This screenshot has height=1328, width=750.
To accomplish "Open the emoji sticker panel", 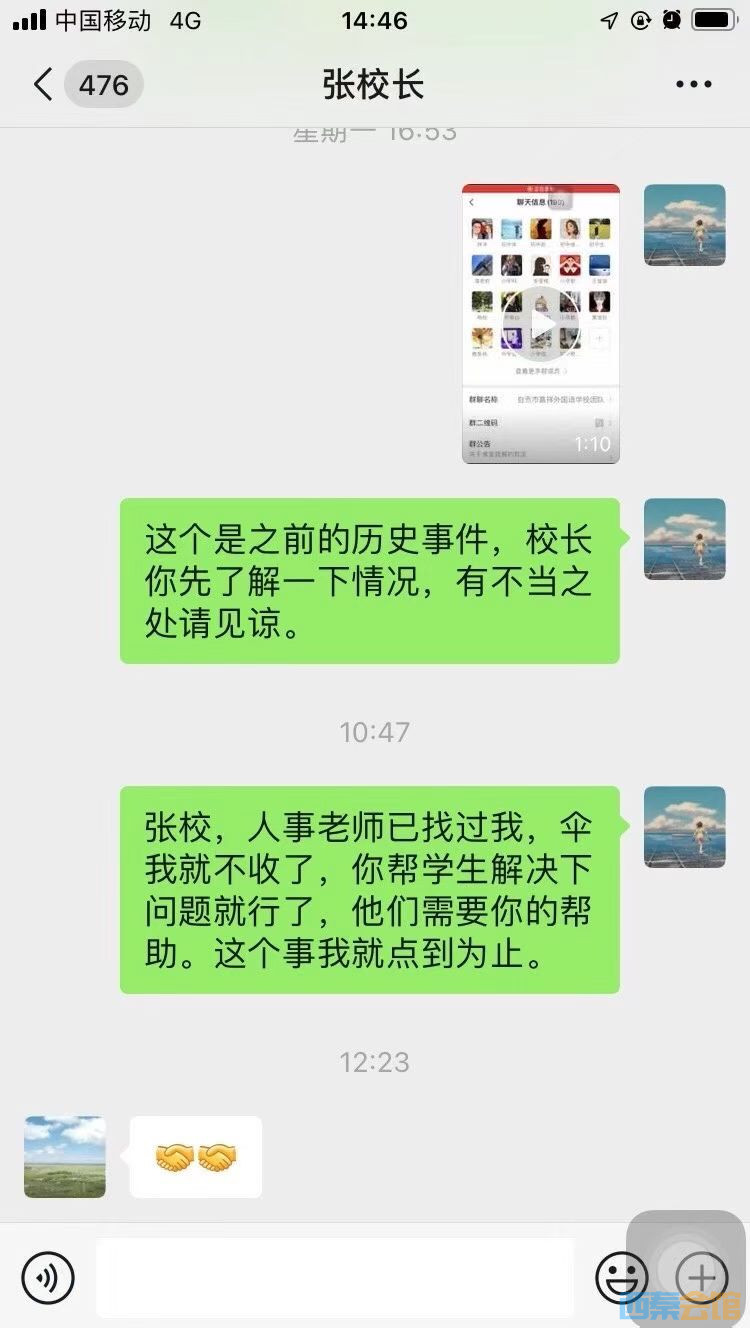I will point(621,1277).
